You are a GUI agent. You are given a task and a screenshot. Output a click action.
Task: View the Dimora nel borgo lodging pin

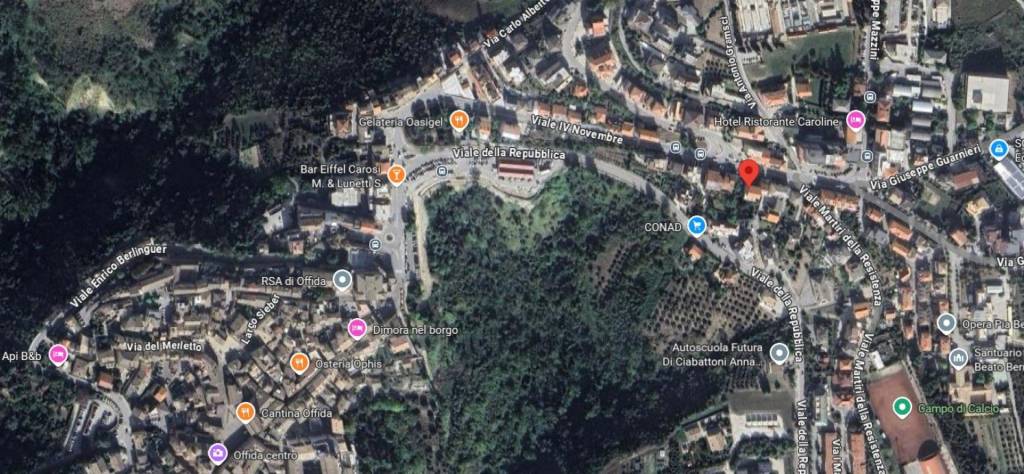356,327
